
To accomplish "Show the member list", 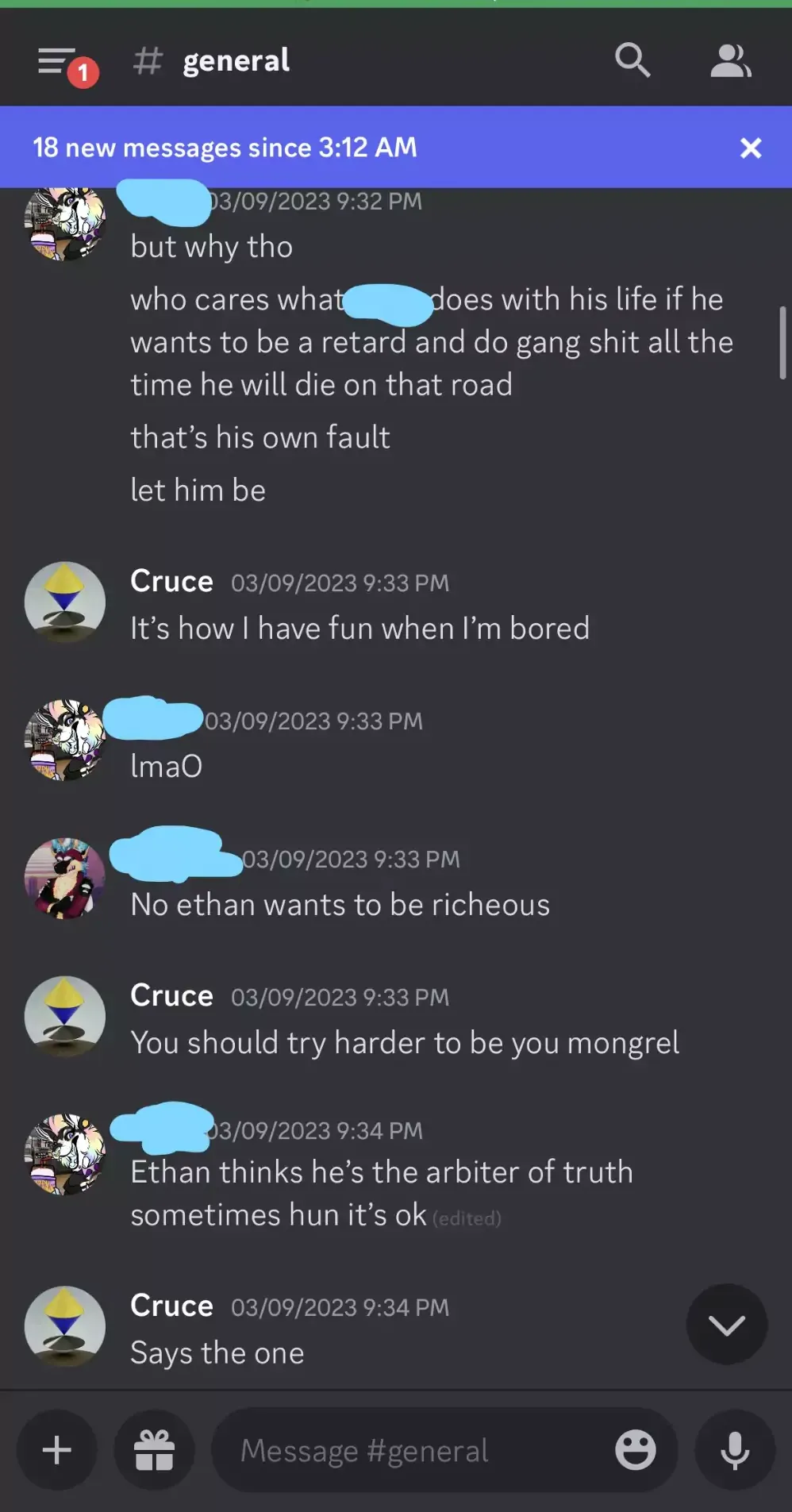I will (x=730, y=61).
